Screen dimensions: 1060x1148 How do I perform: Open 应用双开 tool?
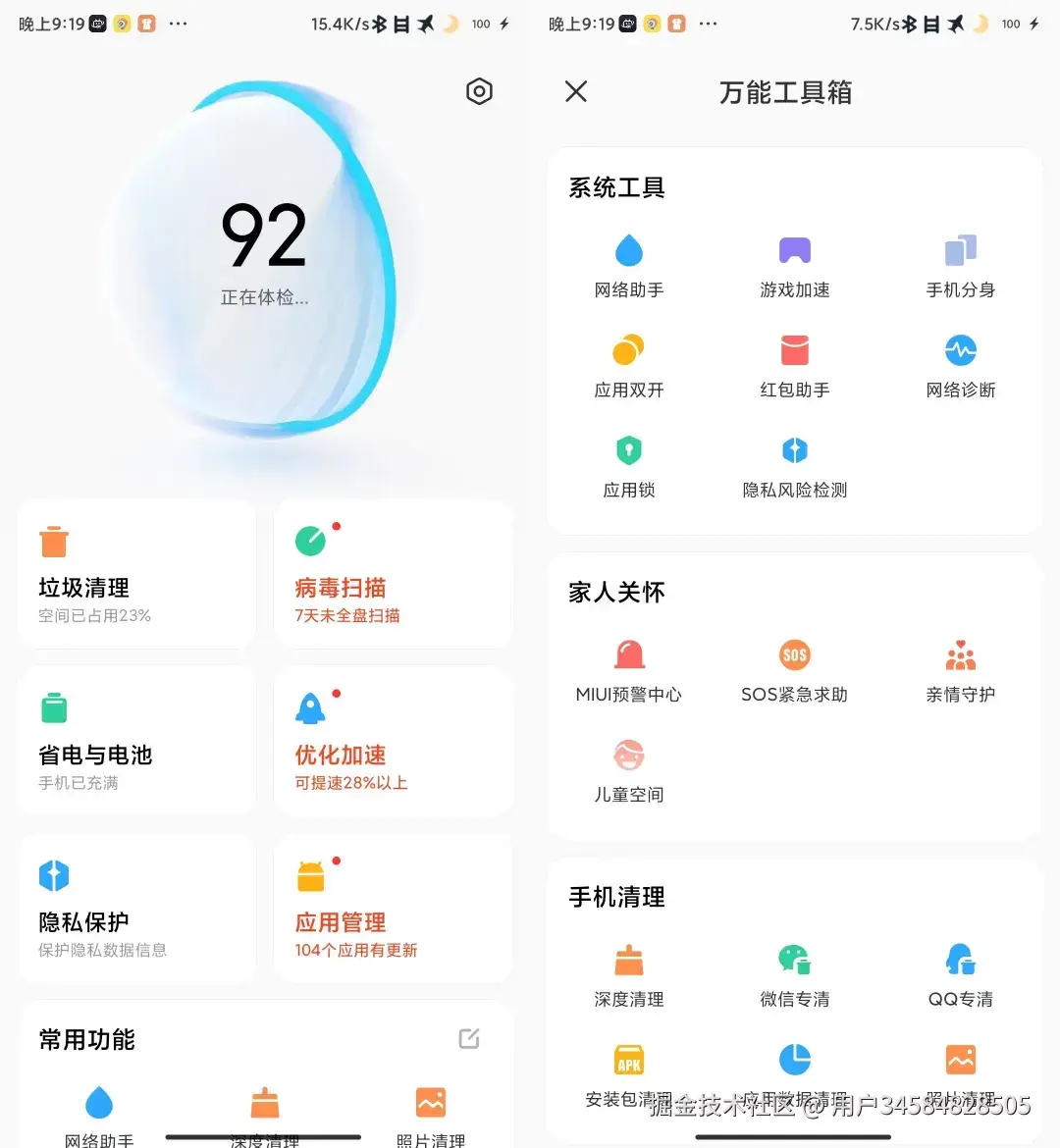coord(629,365)
